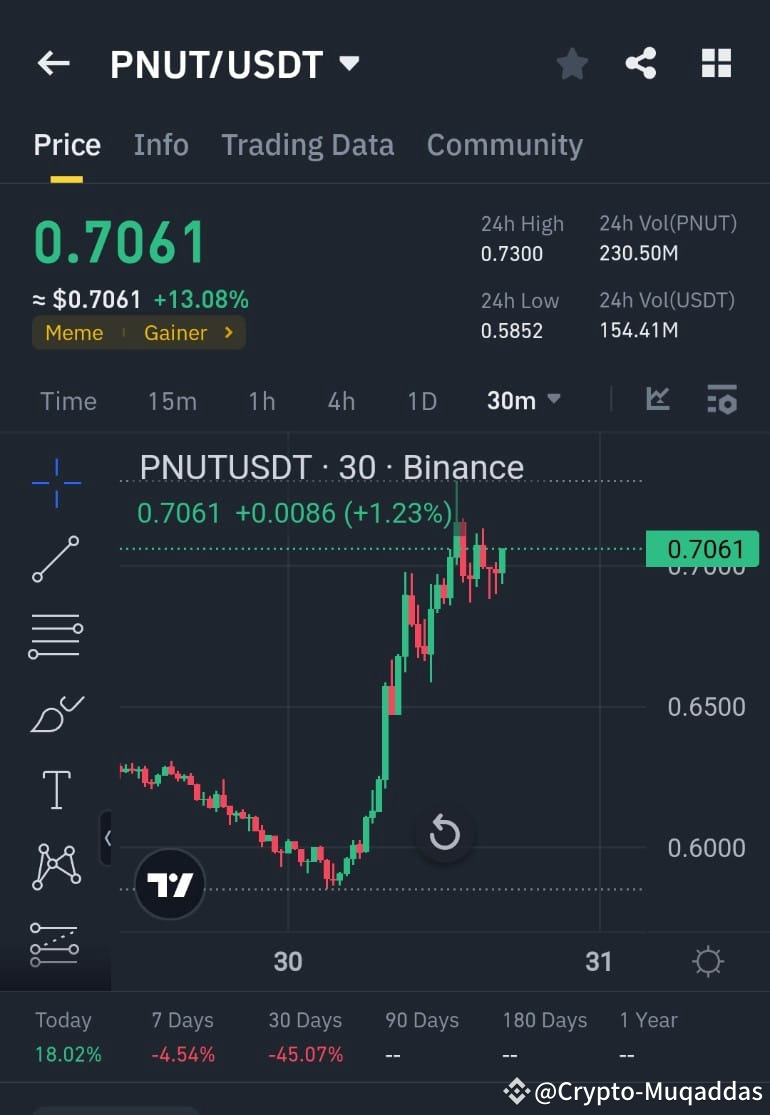Open the PNUT/USDT pair selector dropdown
The height and width of the screenshot is (1115, 770).
coord(349,62)
